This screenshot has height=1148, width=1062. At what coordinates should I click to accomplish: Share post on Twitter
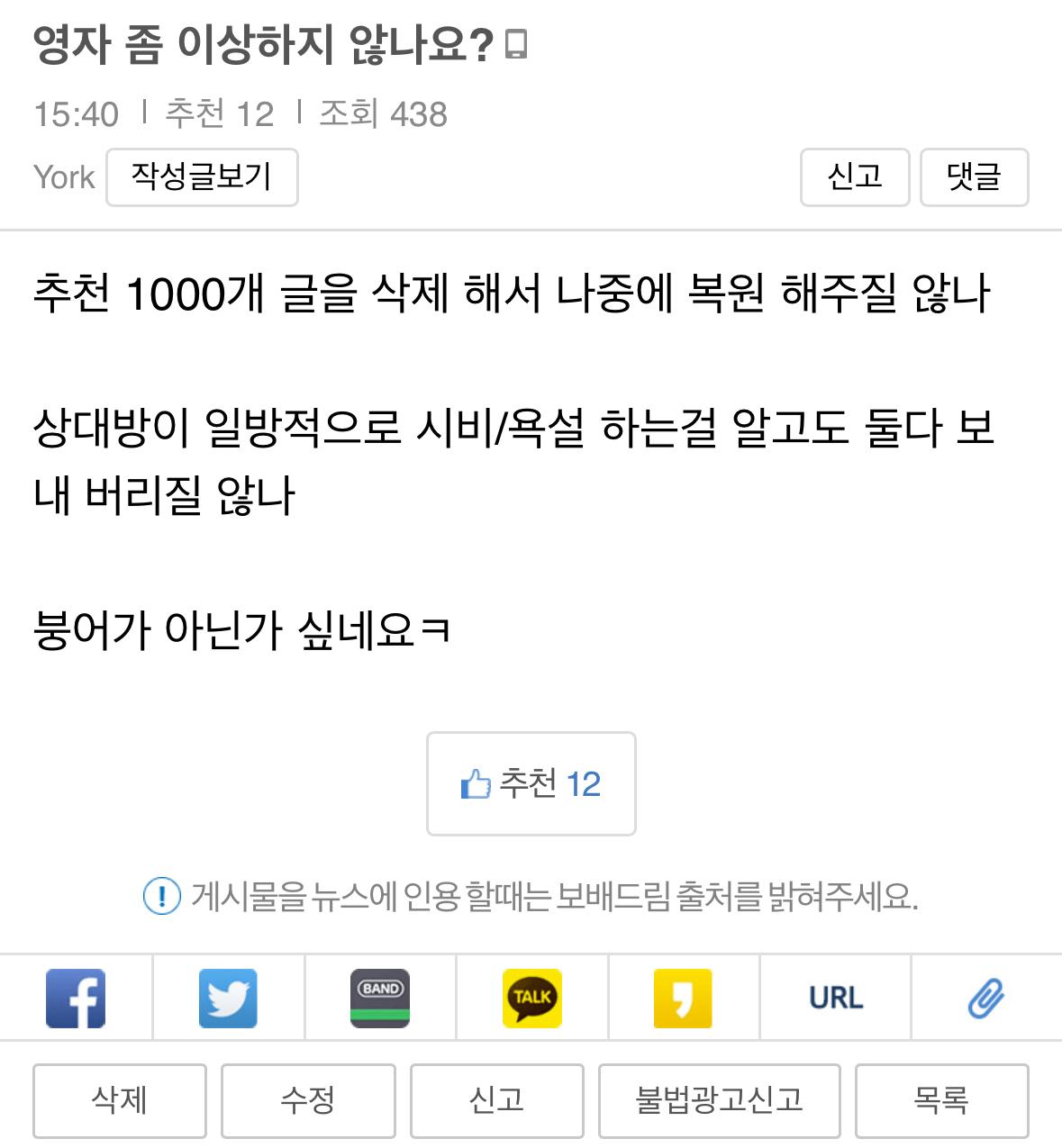click(228, 998)
